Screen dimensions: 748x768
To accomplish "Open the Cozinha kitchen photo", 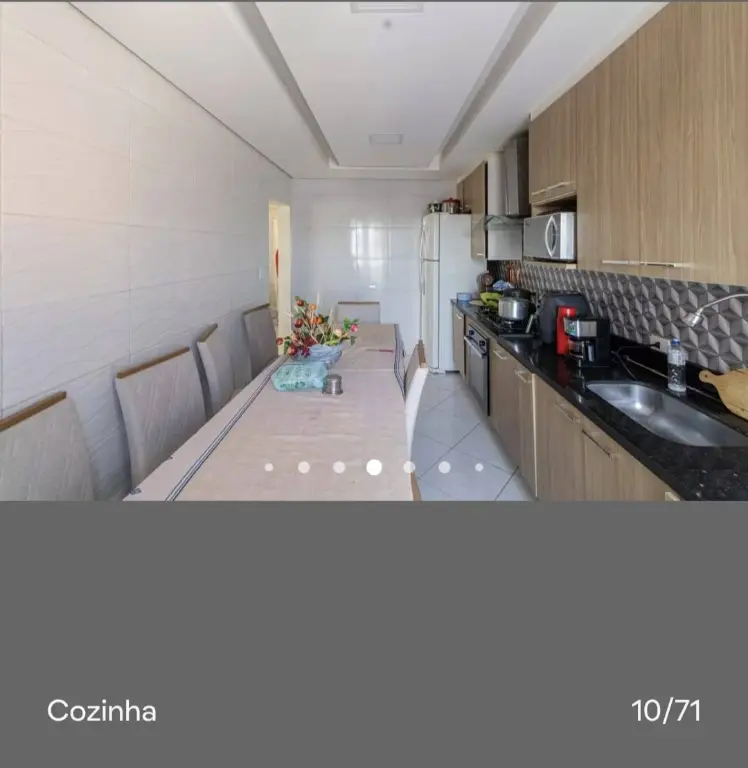I will click(x=374, y=250).
